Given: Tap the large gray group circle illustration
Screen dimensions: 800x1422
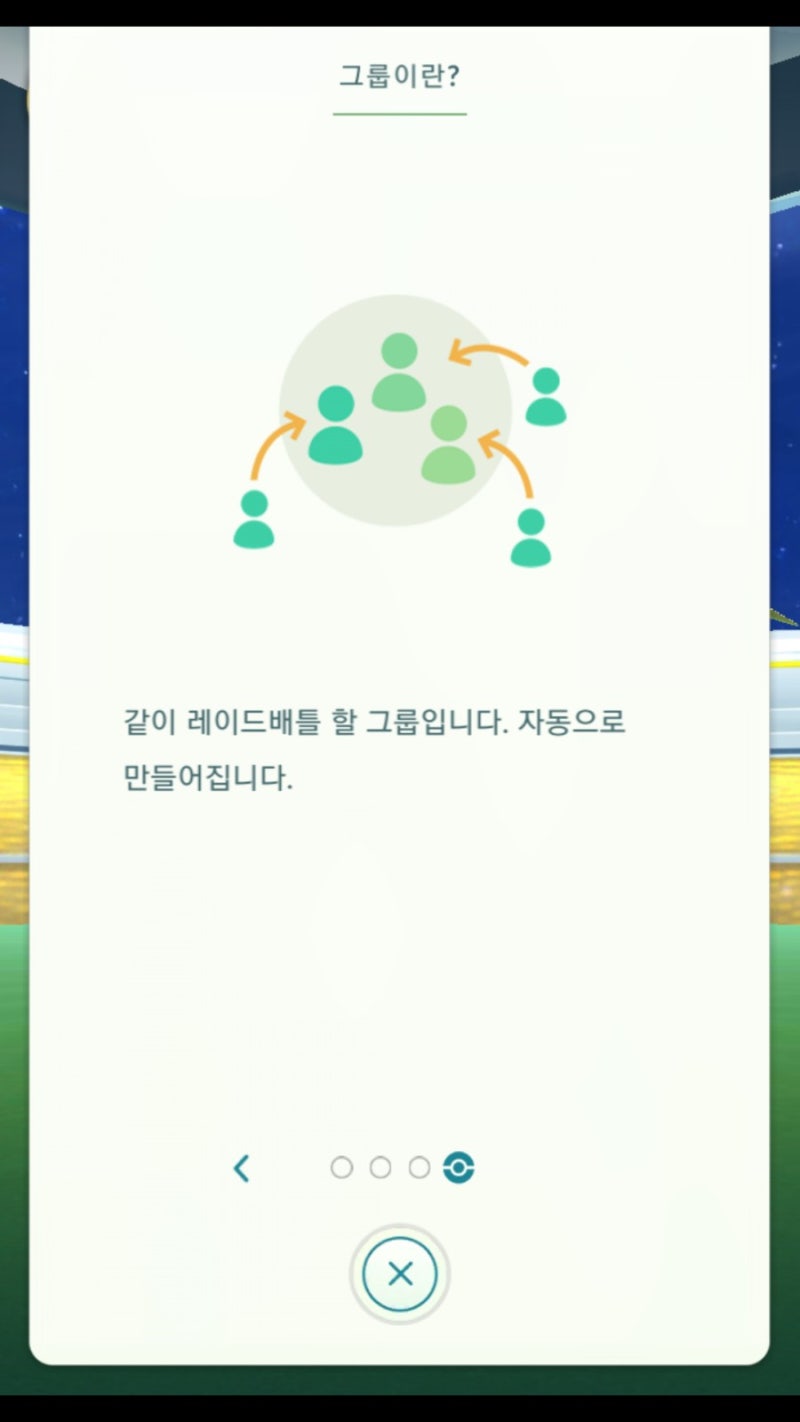Looking at the screenshot, I should [x=396, y=408].
